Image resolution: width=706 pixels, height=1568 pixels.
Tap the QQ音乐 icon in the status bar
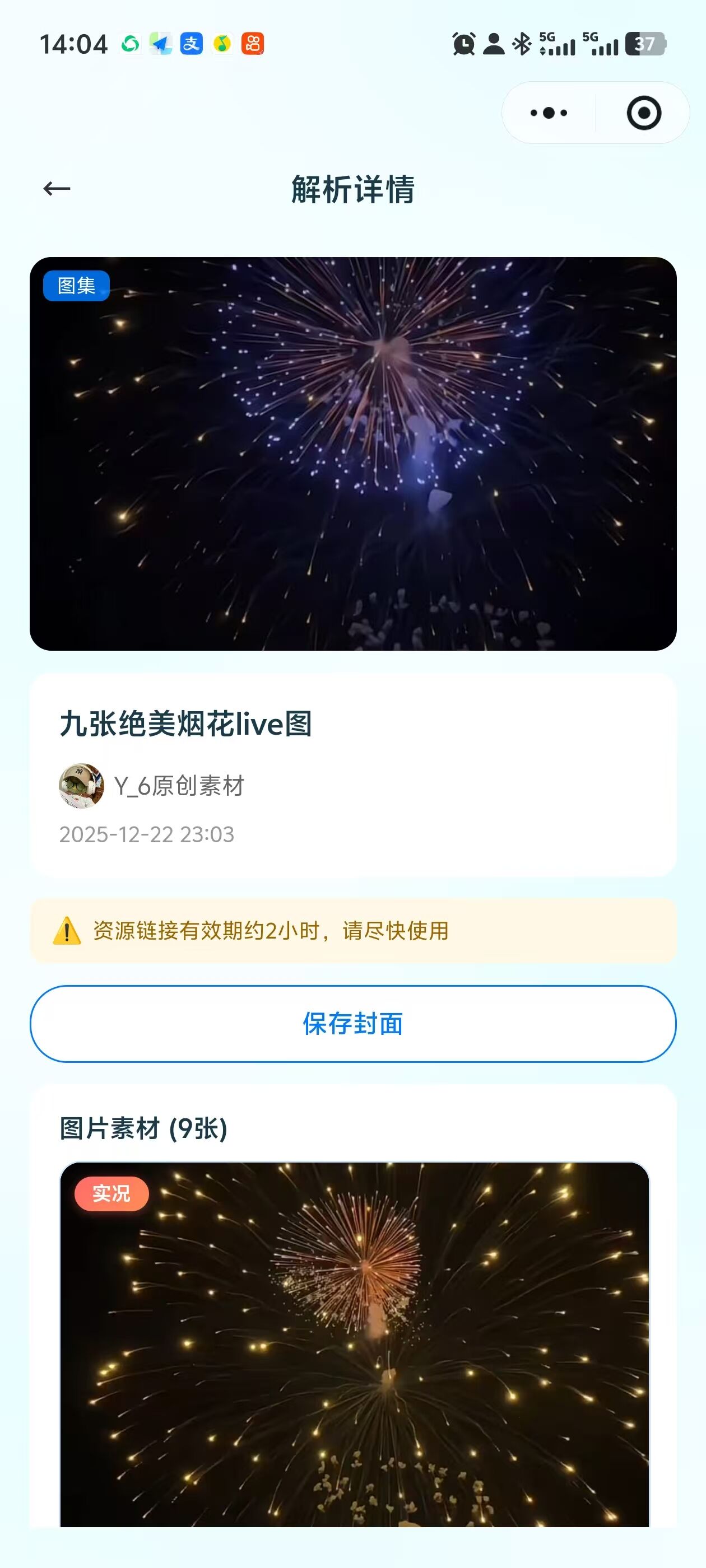(222, 43)
